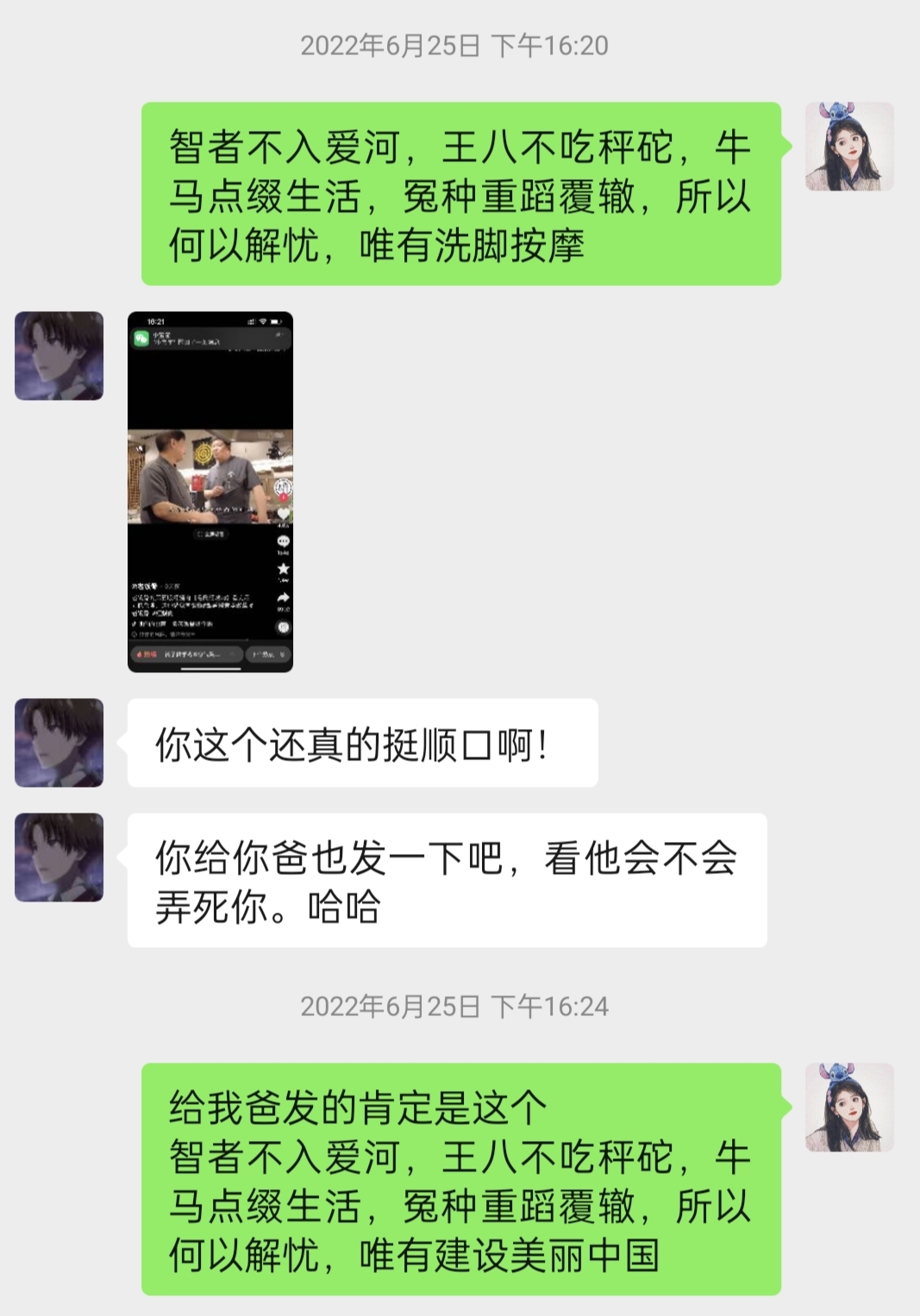Tap the Stitch-themed avatar beside the green bubble

click(x=849, y=147)
